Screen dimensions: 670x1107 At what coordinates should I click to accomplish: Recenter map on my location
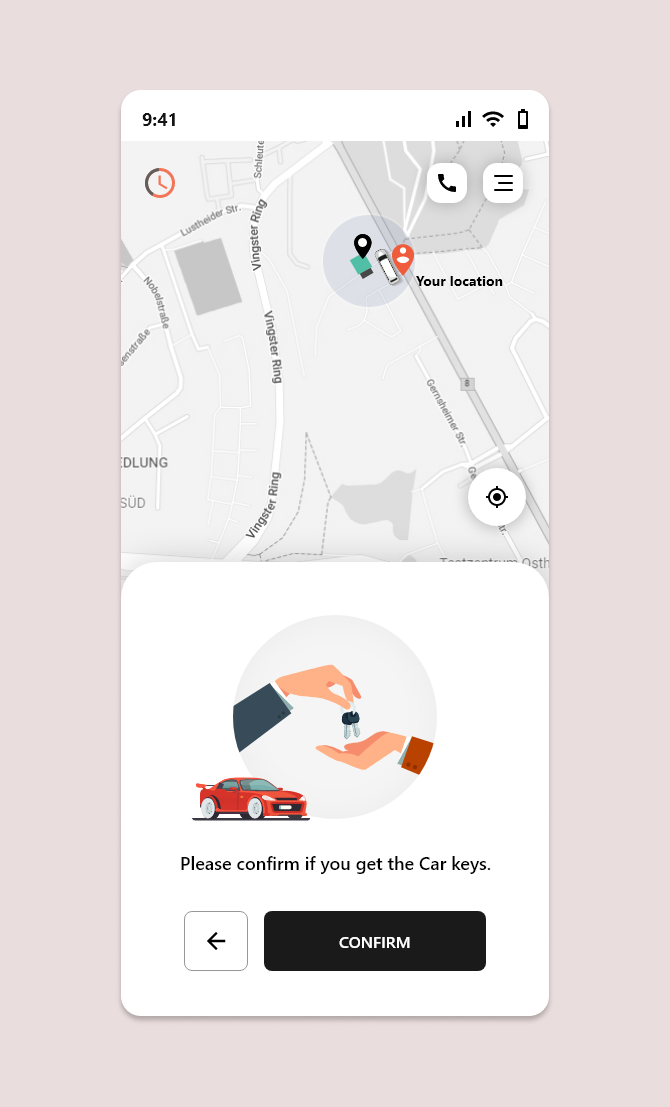tap(497, 497)
